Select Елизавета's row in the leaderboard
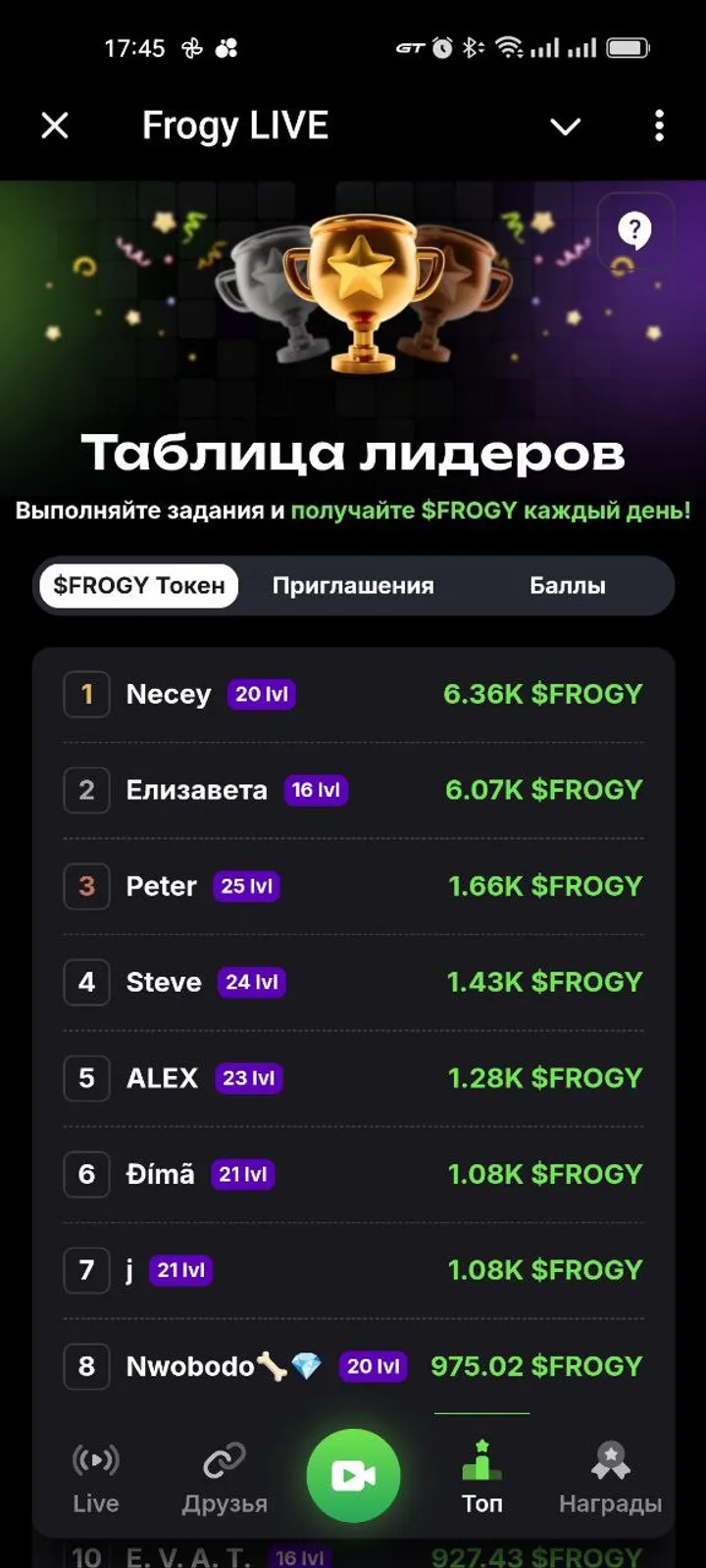Image resolution: width=706 pixels, height=1568 pixels. tap(353, 790)
